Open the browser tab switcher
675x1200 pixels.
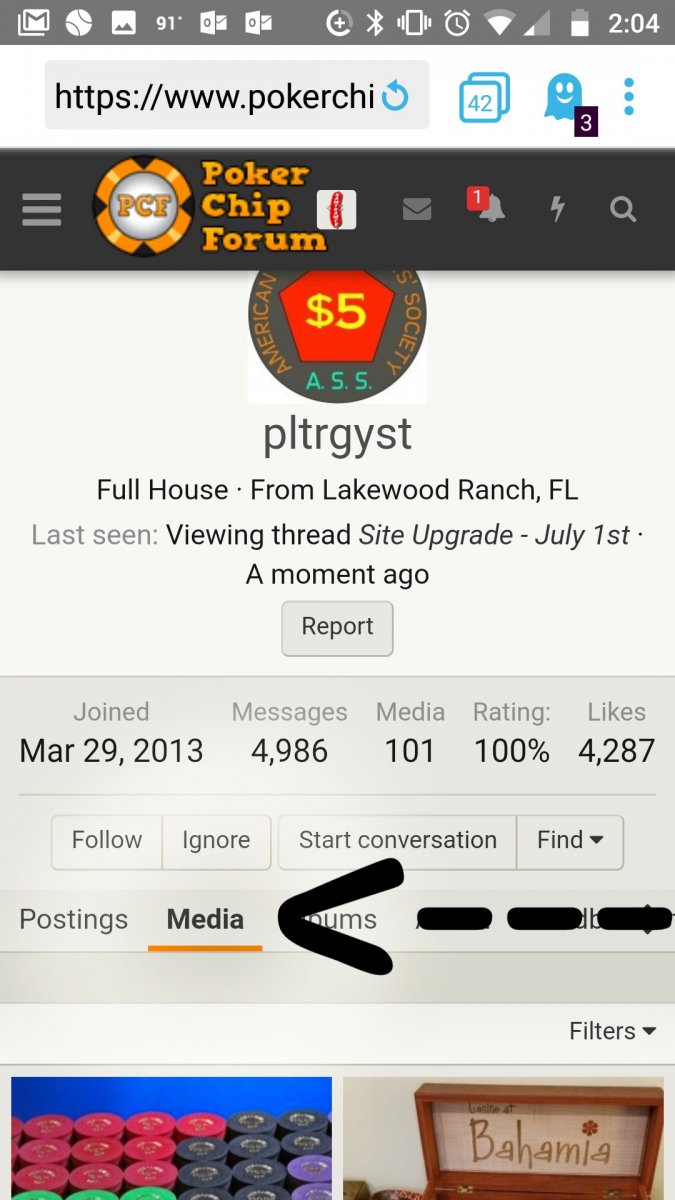(x=483, y=99)
